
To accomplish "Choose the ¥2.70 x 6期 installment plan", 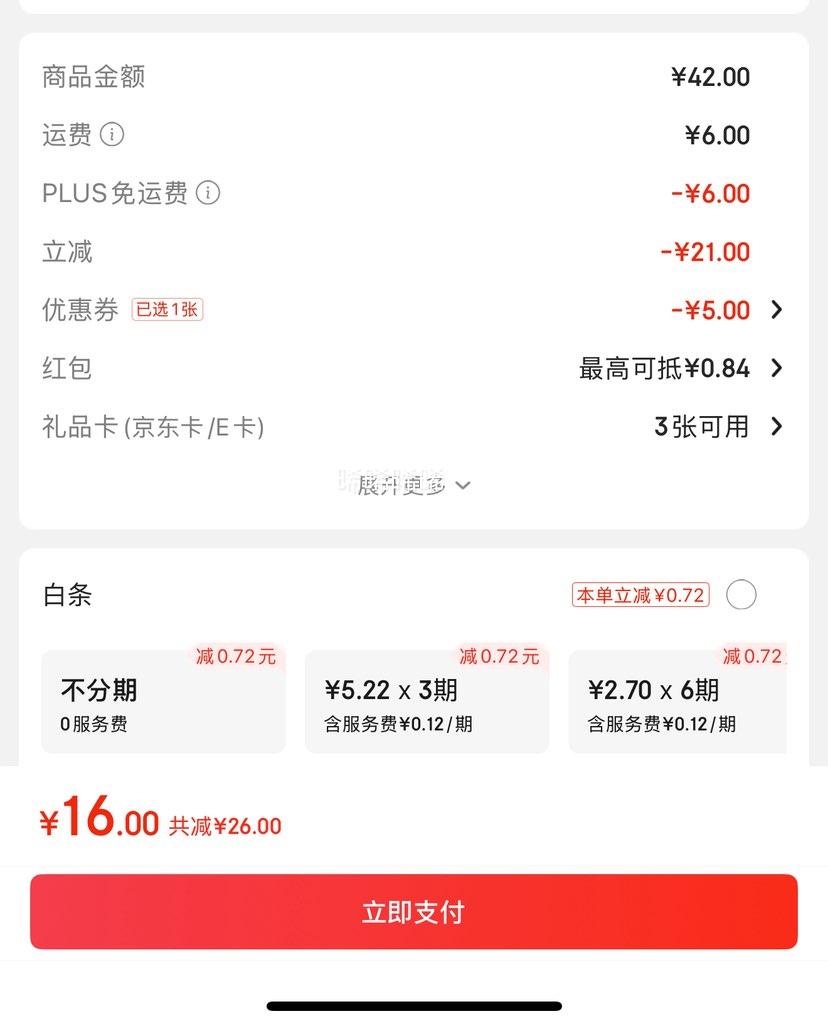I will (x=677, y=702).
